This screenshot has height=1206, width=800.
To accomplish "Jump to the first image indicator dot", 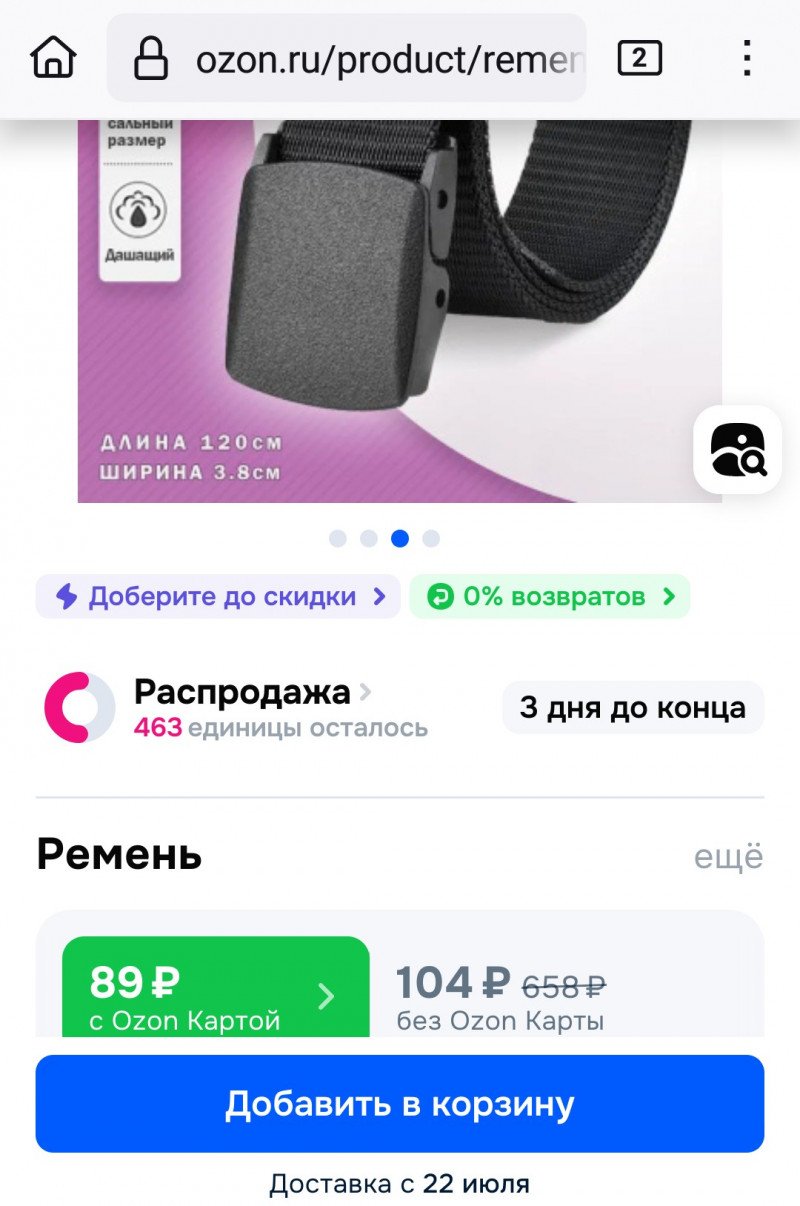I will (338, 539).
